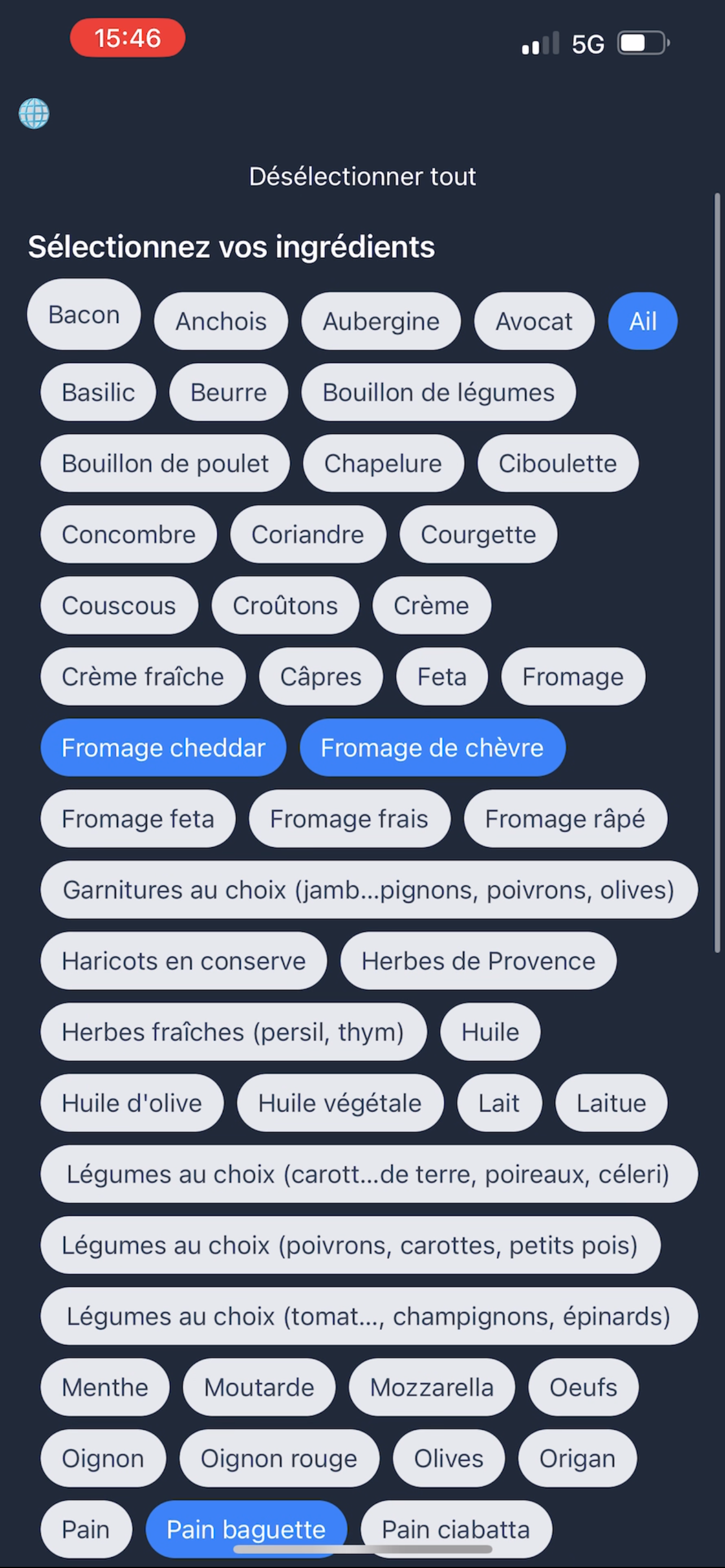Pick Courgette as an ingredient
The image size is (725, 1568).
coord(478,535)
